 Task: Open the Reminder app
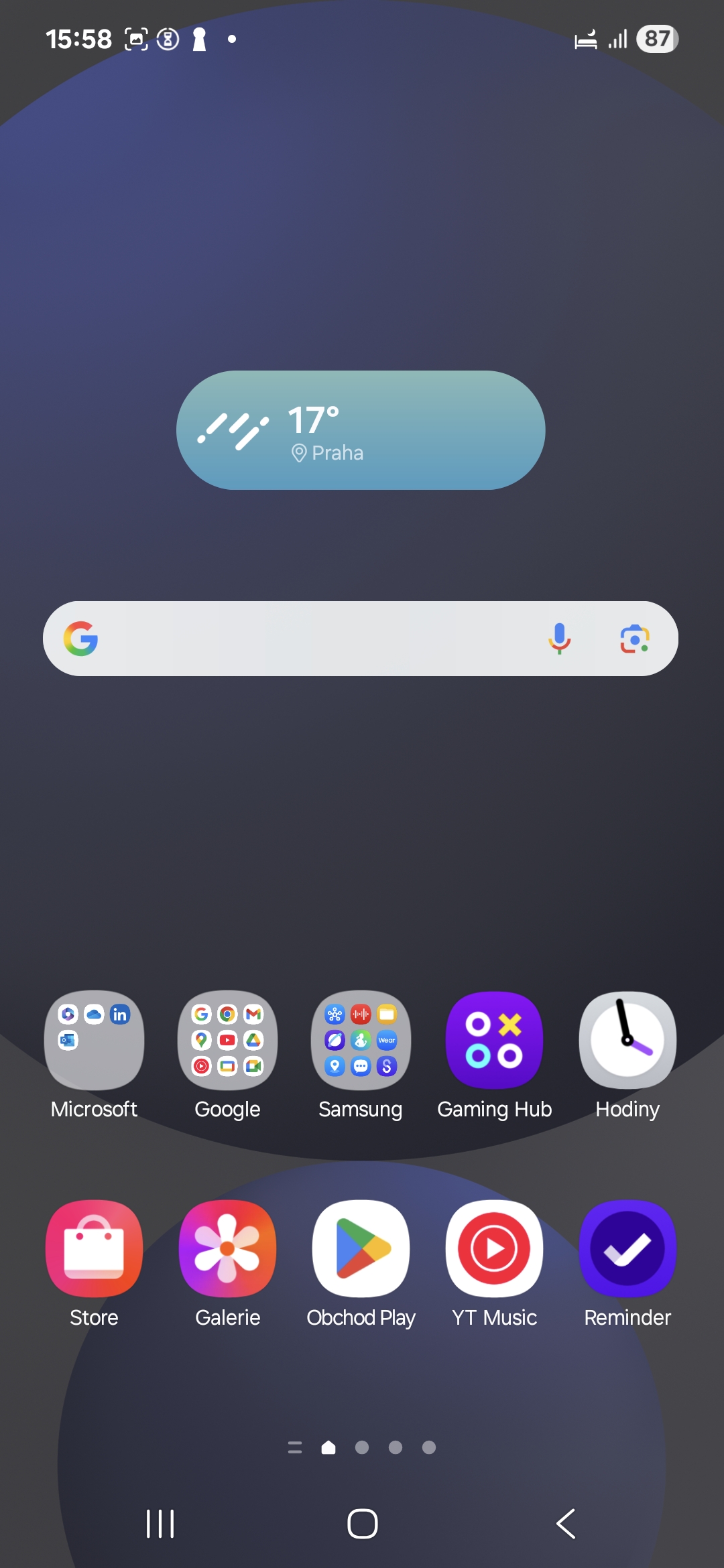point(627,1248)
